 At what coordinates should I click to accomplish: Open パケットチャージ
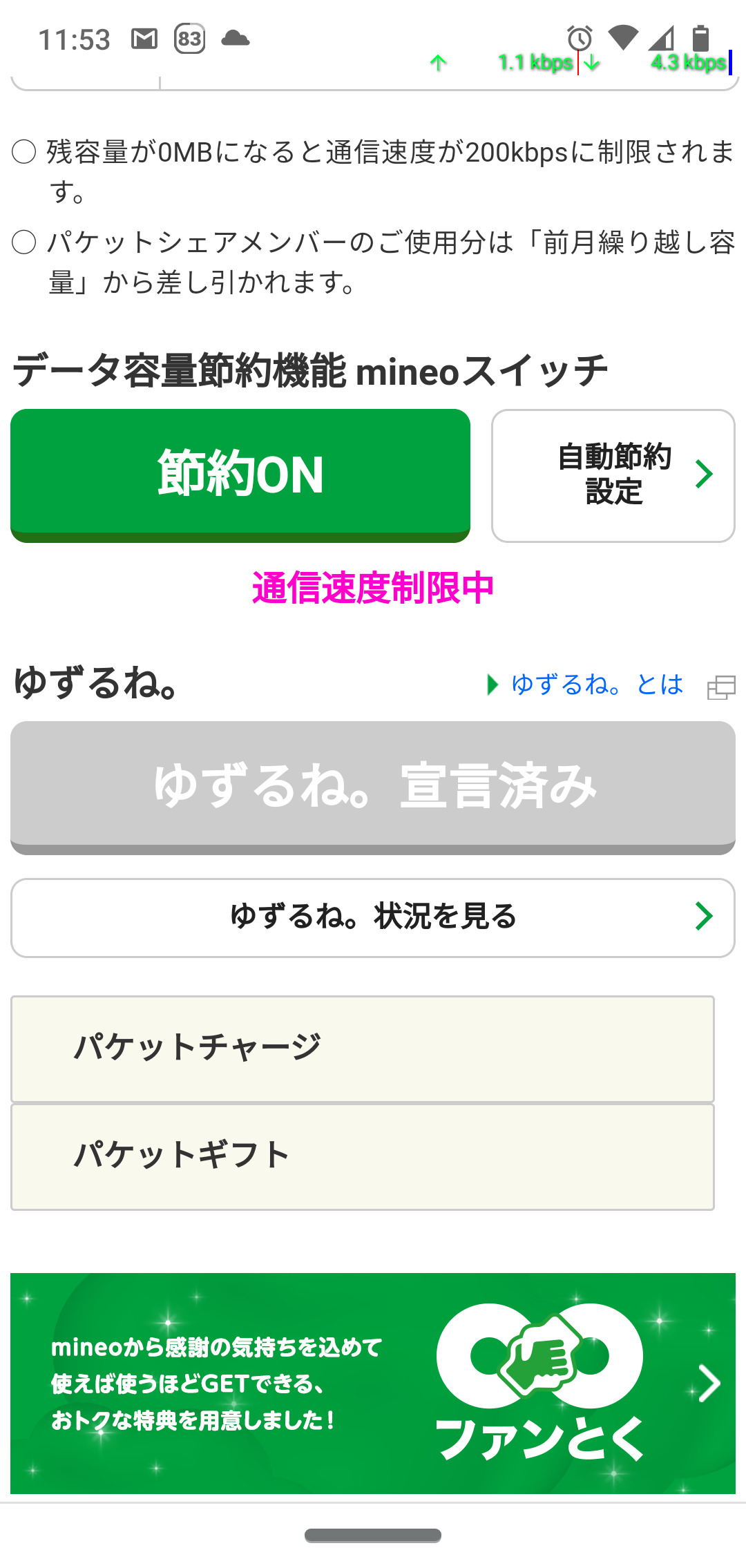[362, 1048]
